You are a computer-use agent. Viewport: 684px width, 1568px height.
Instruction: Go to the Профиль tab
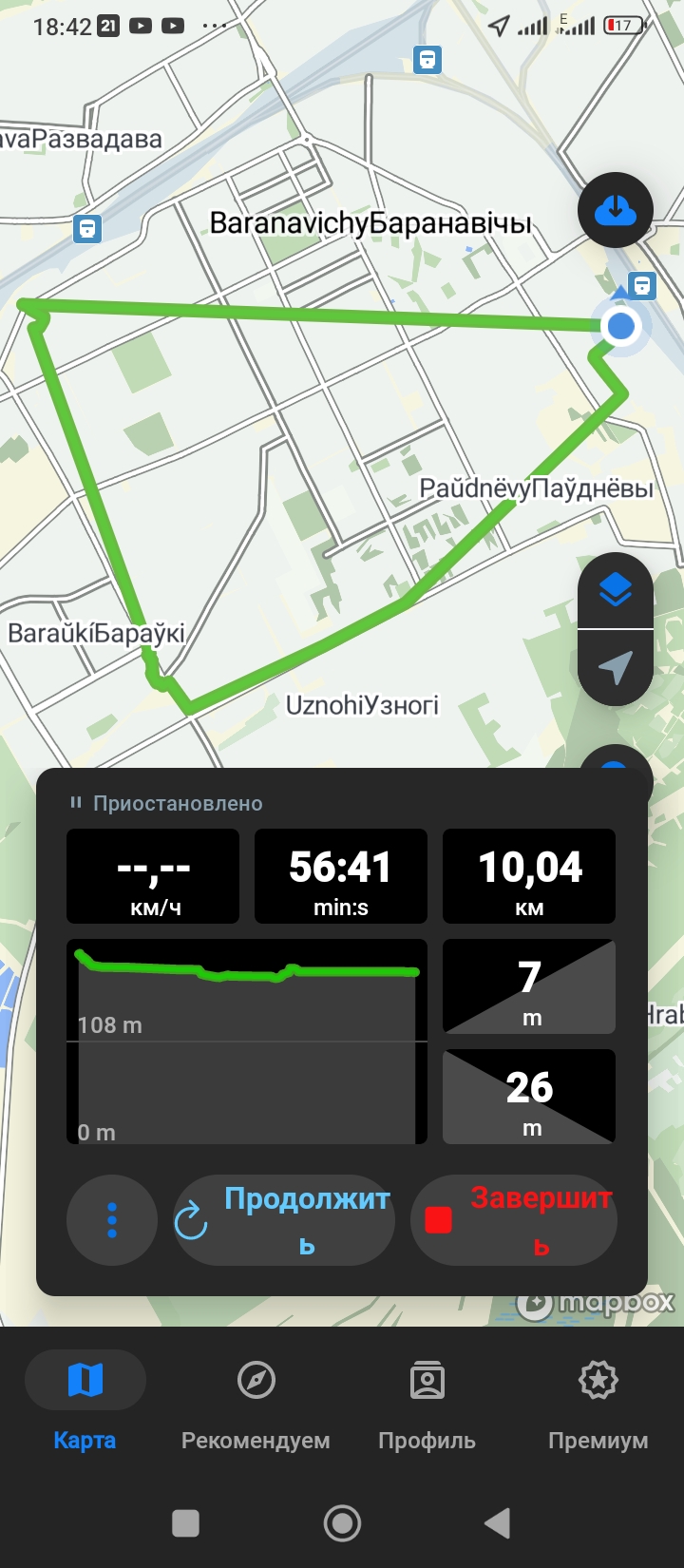427,1403
